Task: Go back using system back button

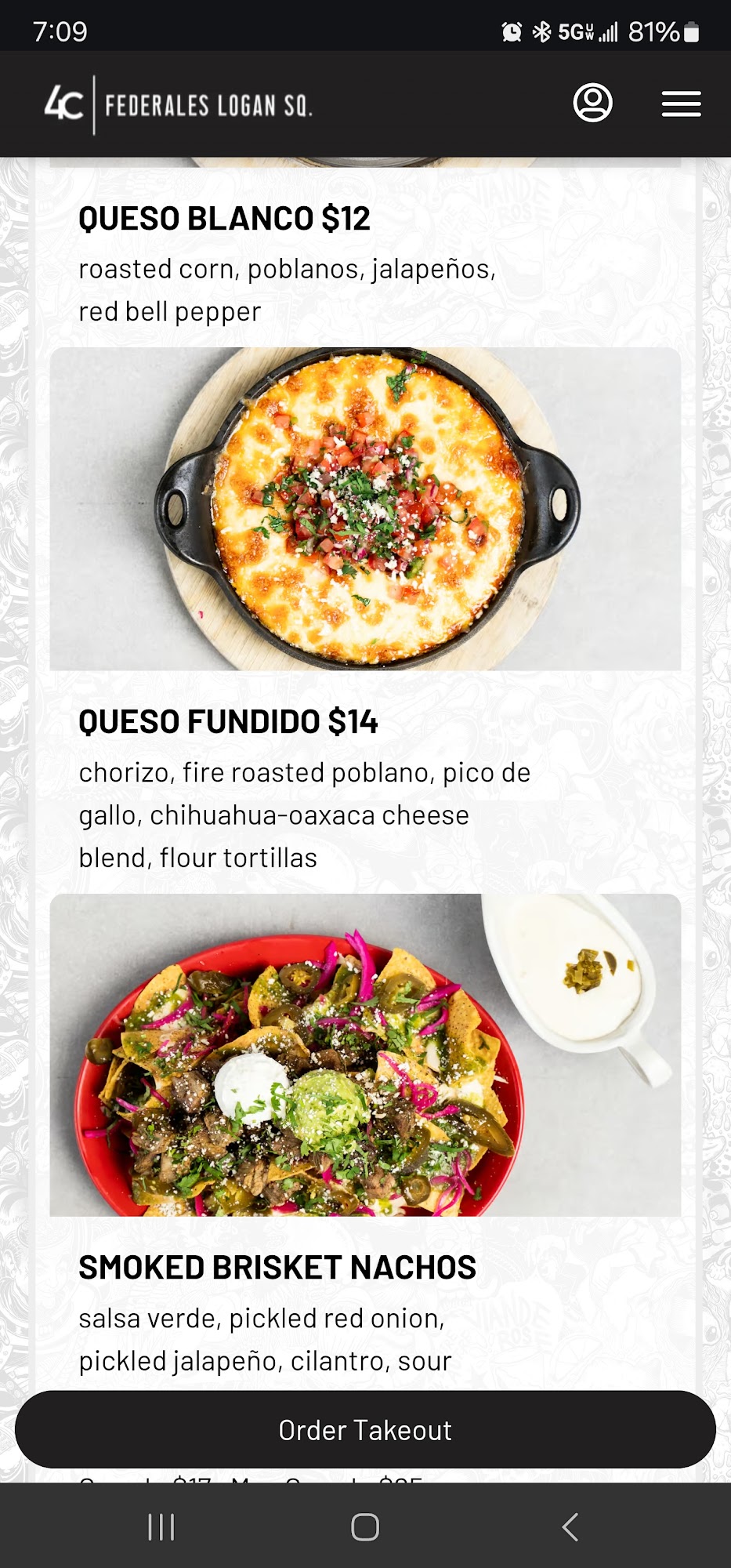Action: coord(570,1526)
